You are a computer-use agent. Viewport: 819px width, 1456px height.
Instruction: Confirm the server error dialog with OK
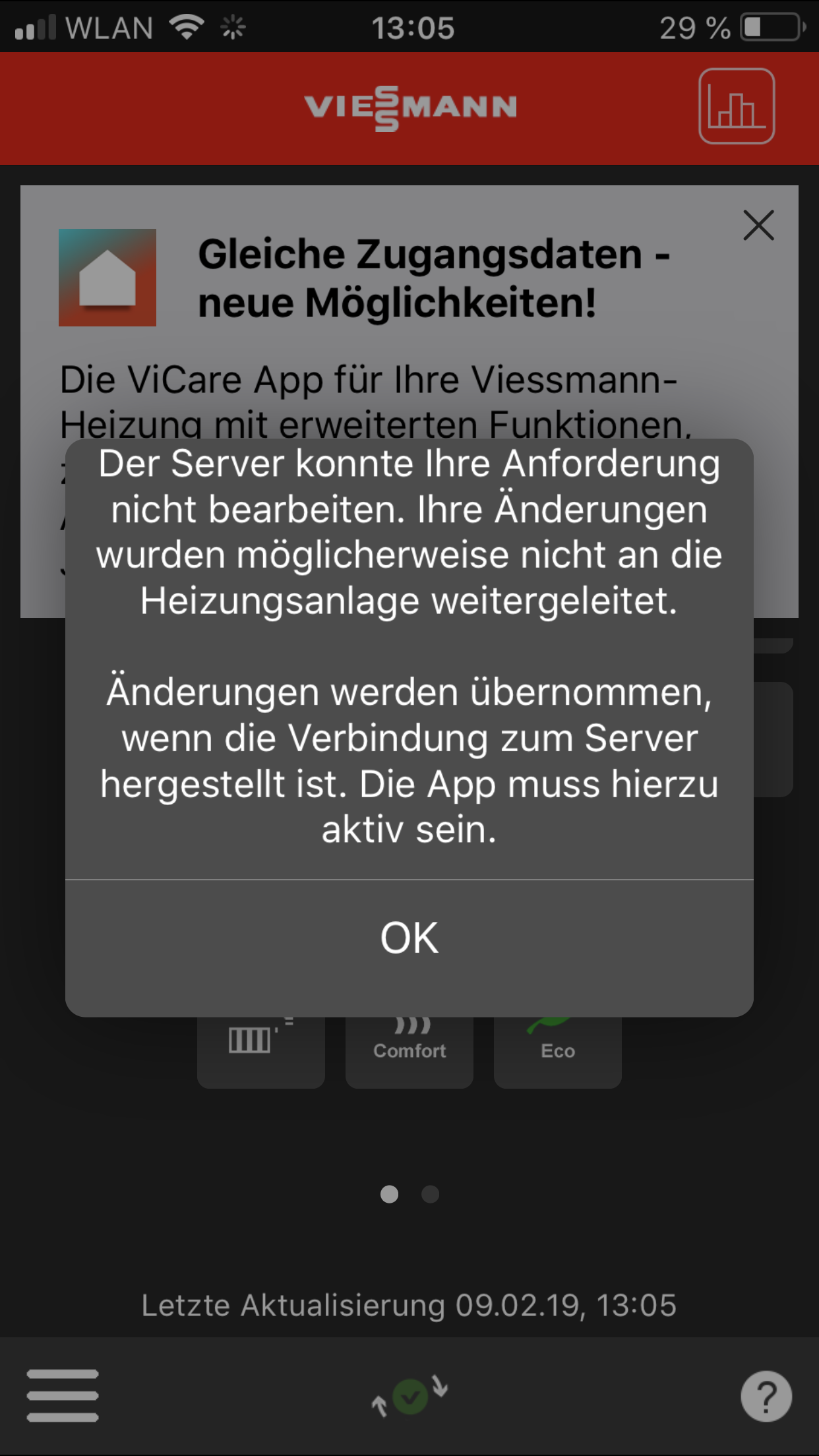click(x=409, y=938)
